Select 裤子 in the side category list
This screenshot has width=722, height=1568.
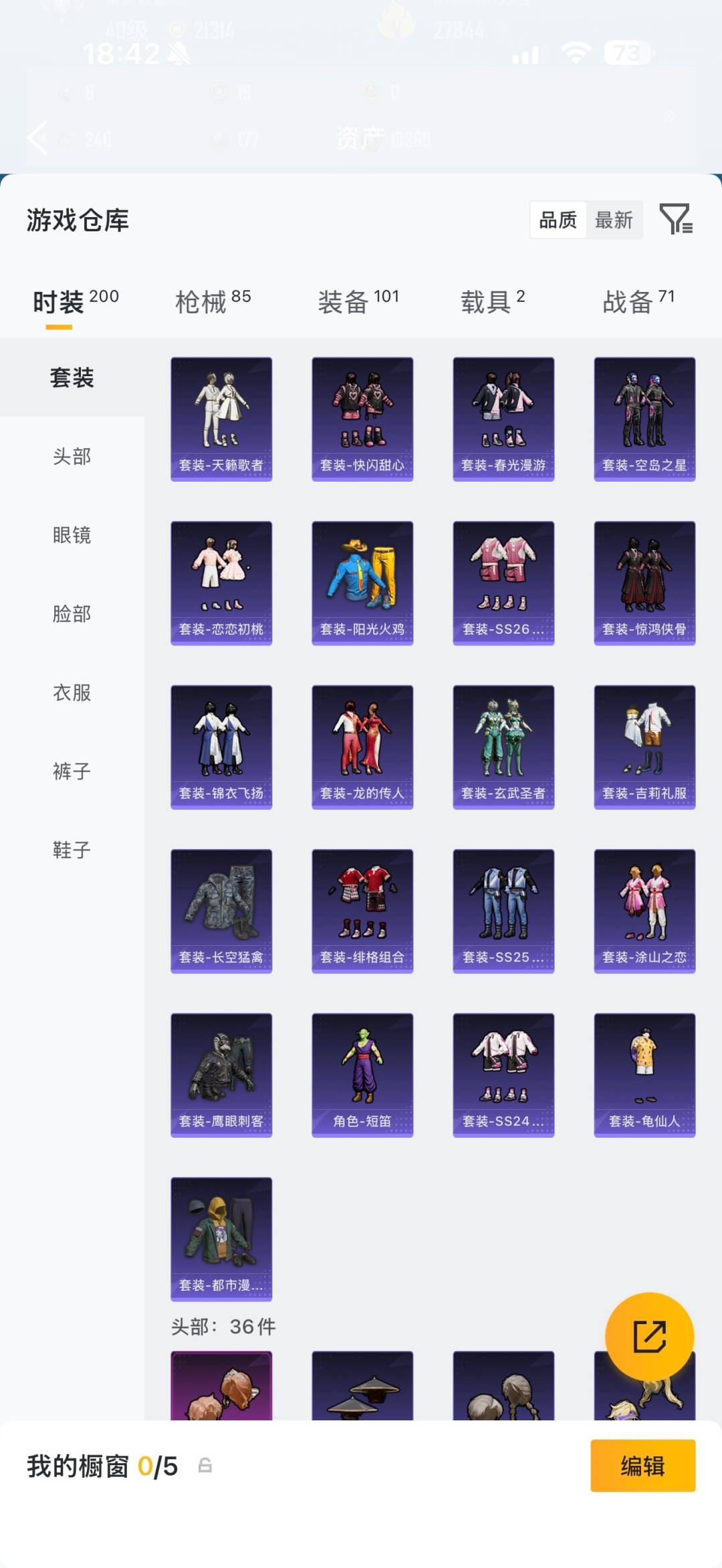[72, 771]
